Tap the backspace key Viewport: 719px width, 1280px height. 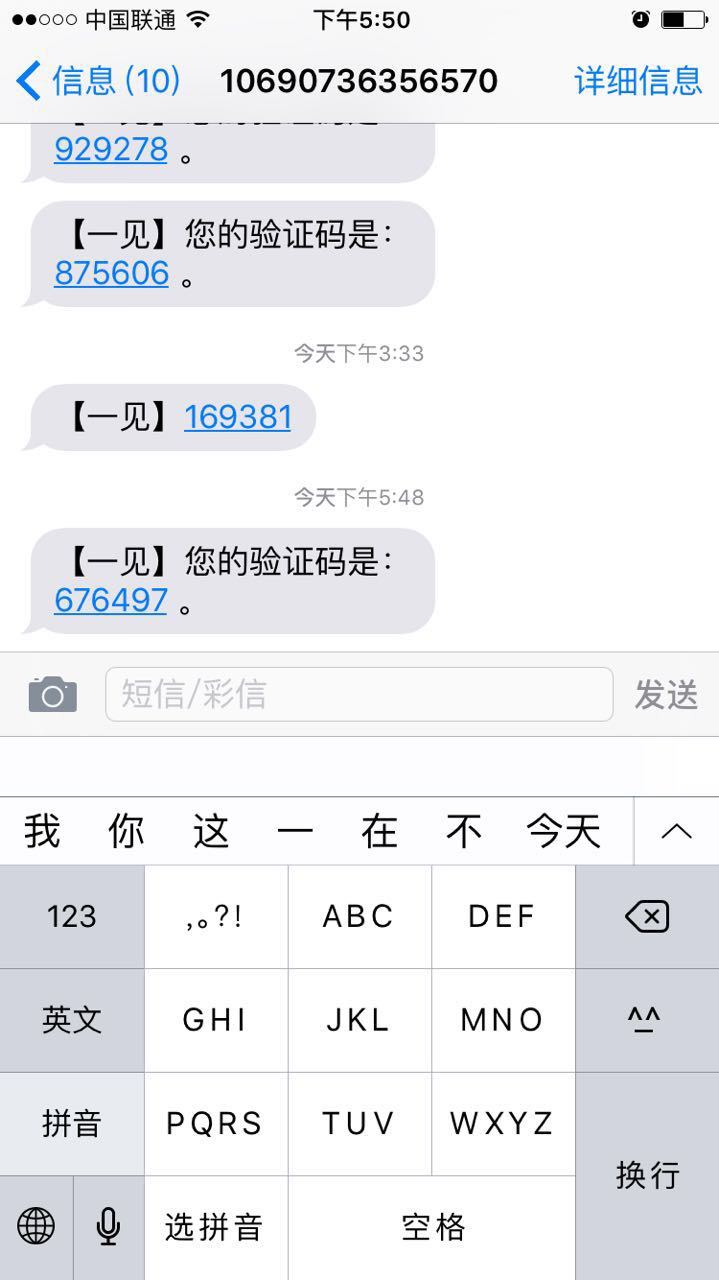(x=647, y=917)
